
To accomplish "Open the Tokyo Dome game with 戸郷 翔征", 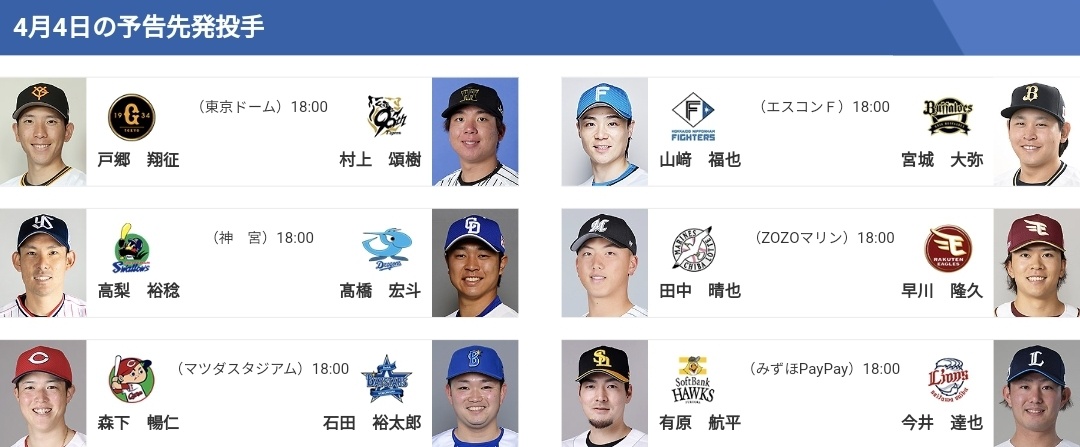I will [260, 131].
